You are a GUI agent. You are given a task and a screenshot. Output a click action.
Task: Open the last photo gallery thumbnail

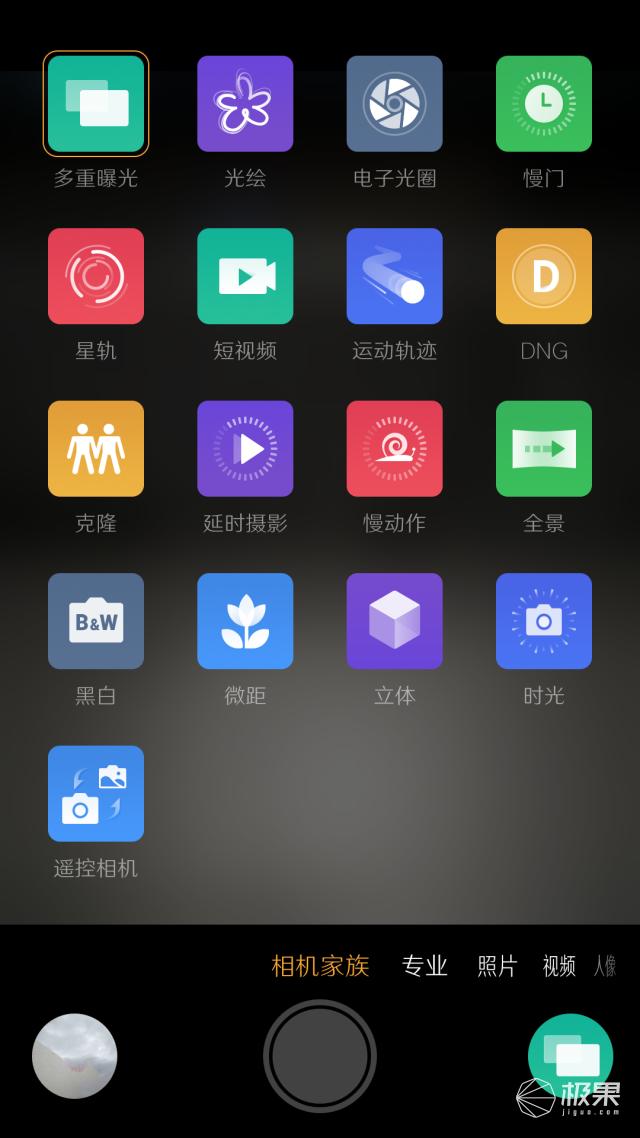click(x=75, y=1056)
